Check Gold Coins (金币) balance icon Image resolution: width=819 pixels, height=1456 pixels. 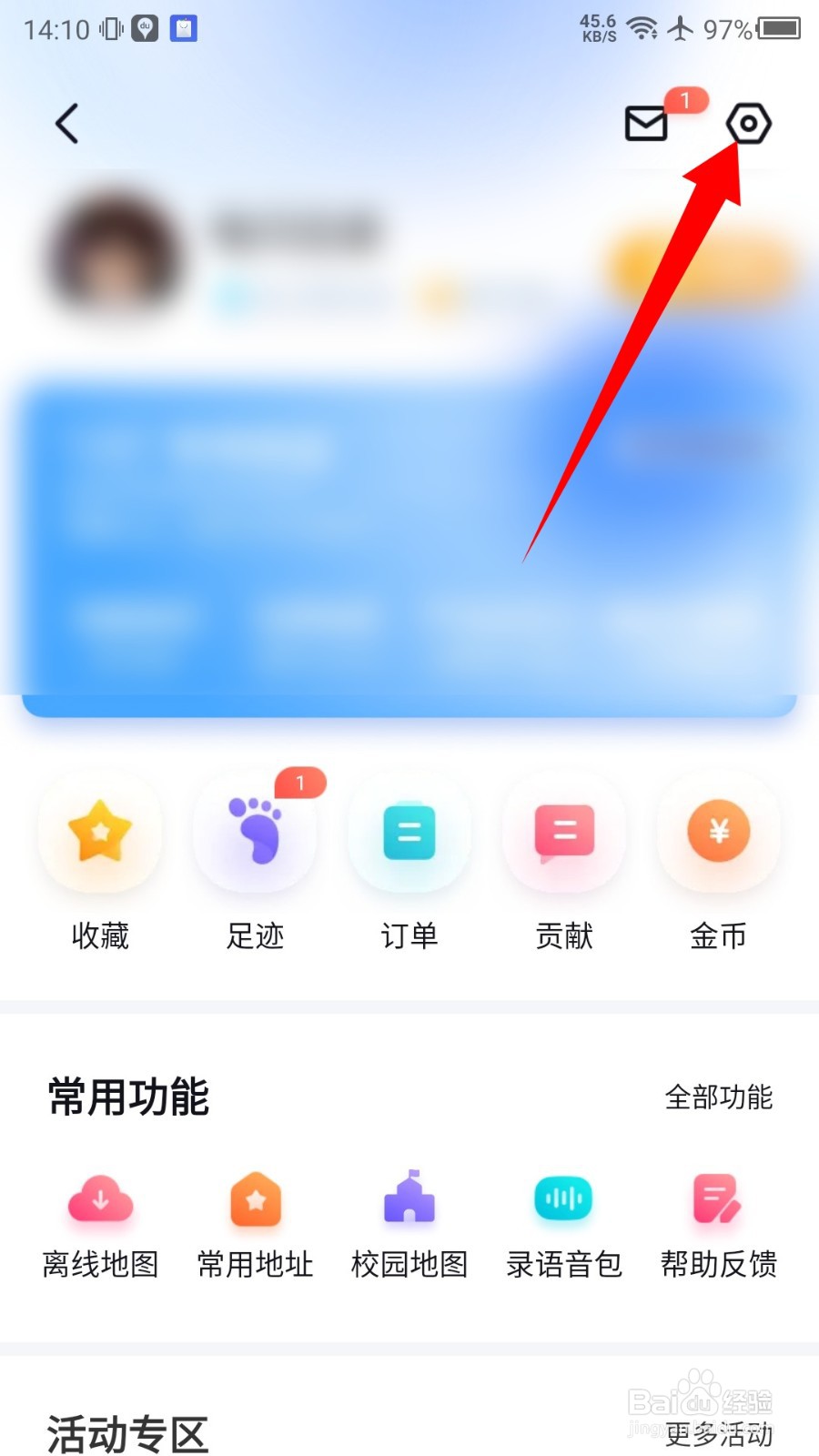click(x=719, y=831)
